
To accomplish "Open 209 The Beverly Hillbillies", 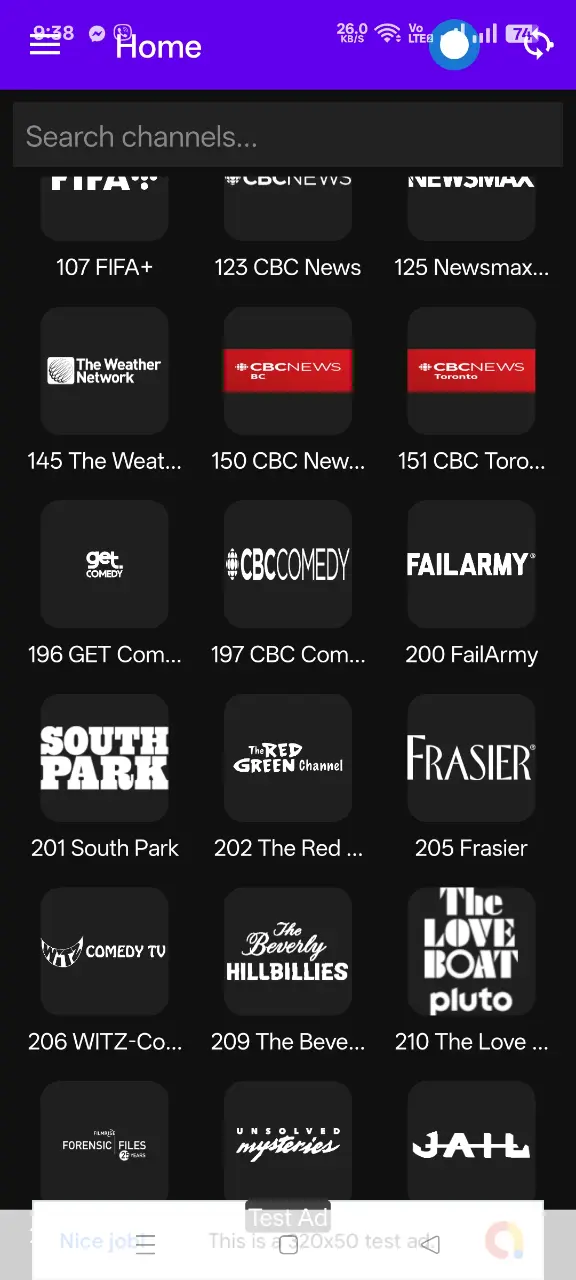I will (288, 971).
